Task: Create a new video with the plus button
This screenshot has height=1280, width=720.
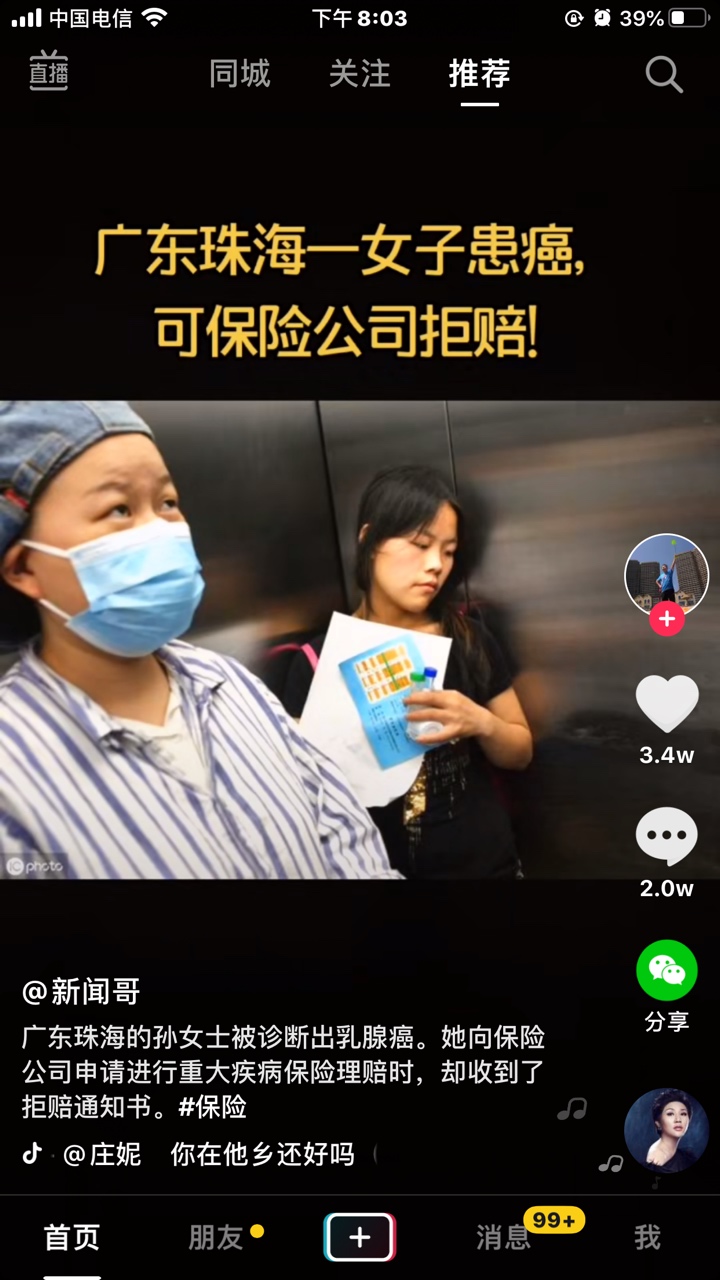Action: 360,1238
